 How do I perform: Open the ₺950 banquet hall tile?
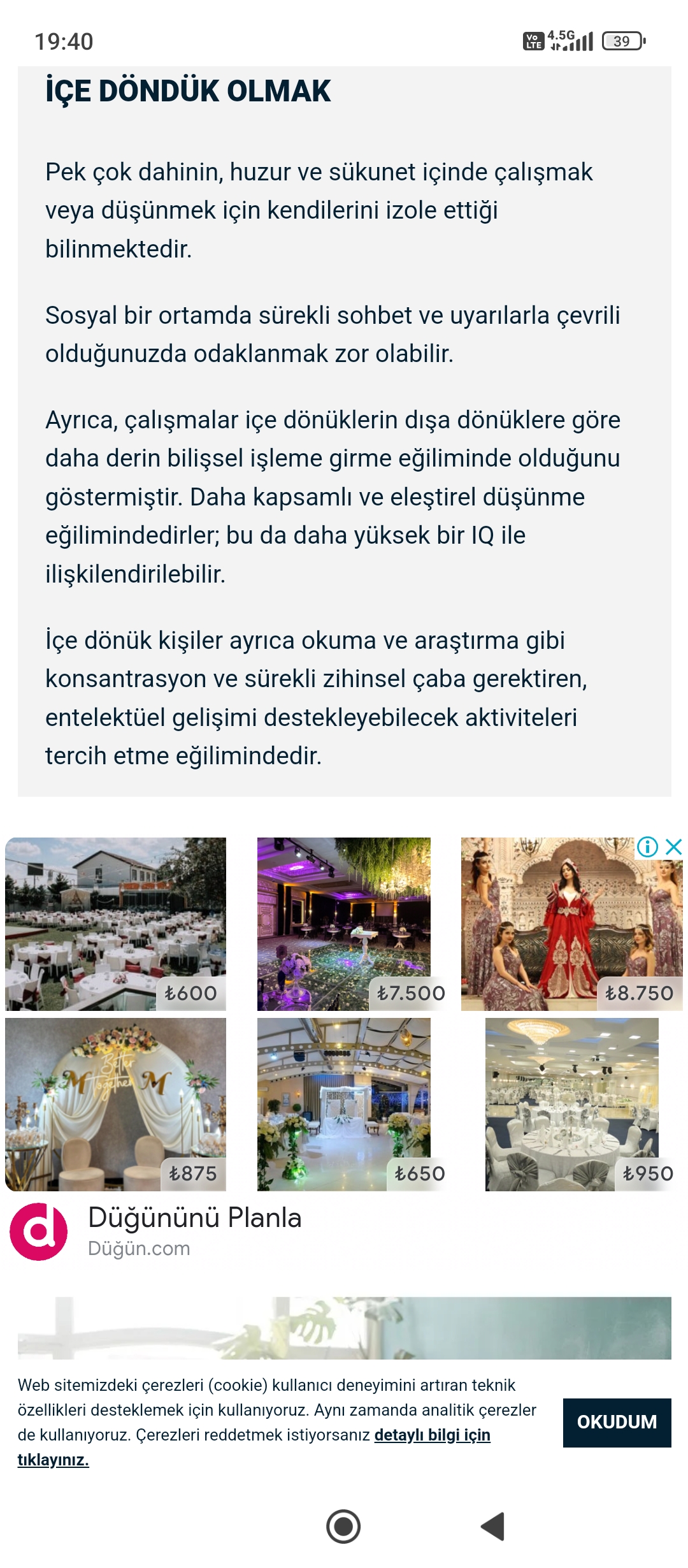pyautogui.click(x=571, y=1104)
